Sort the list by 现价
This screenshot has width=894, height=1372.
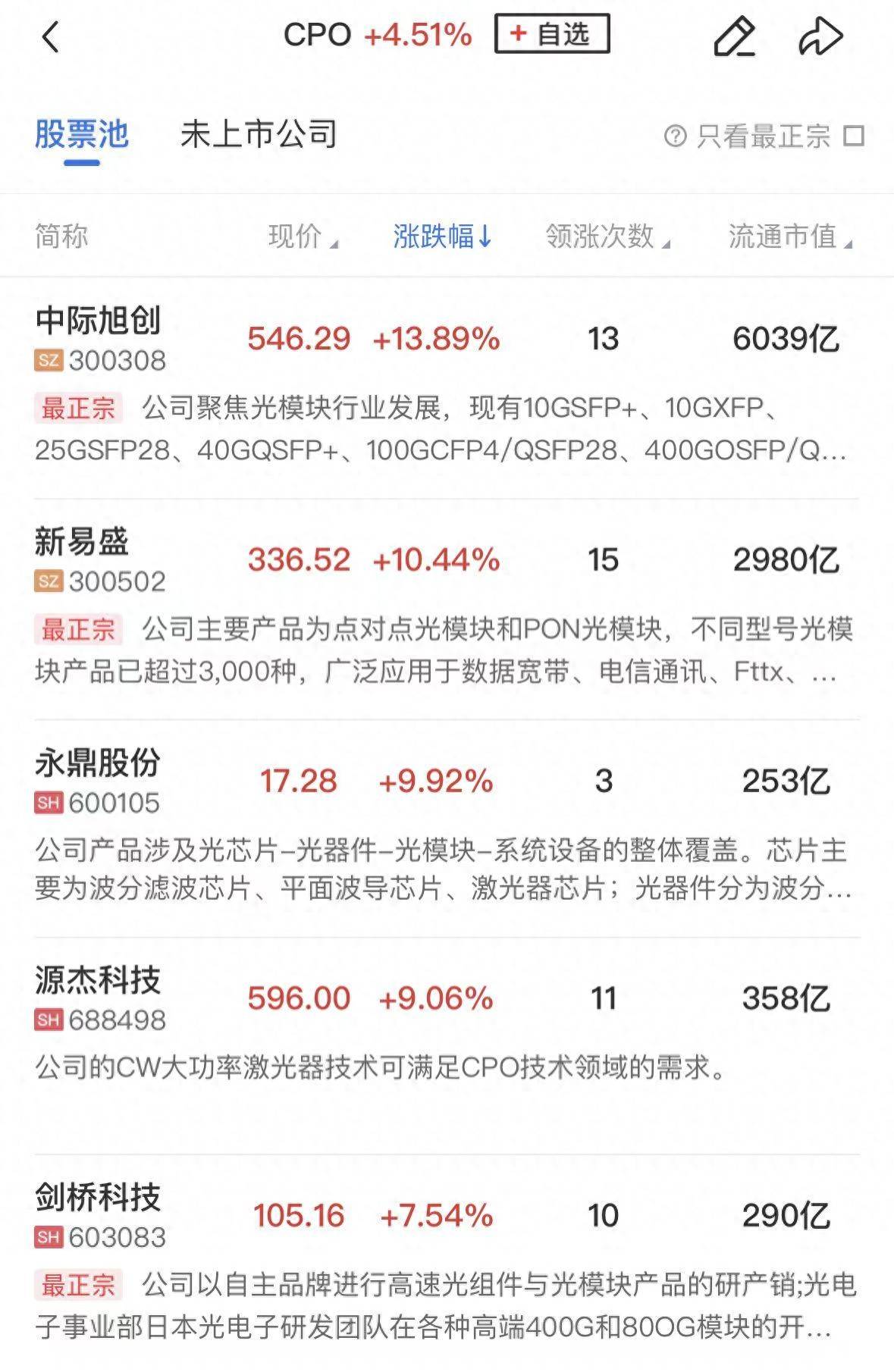tap(303, 236)
